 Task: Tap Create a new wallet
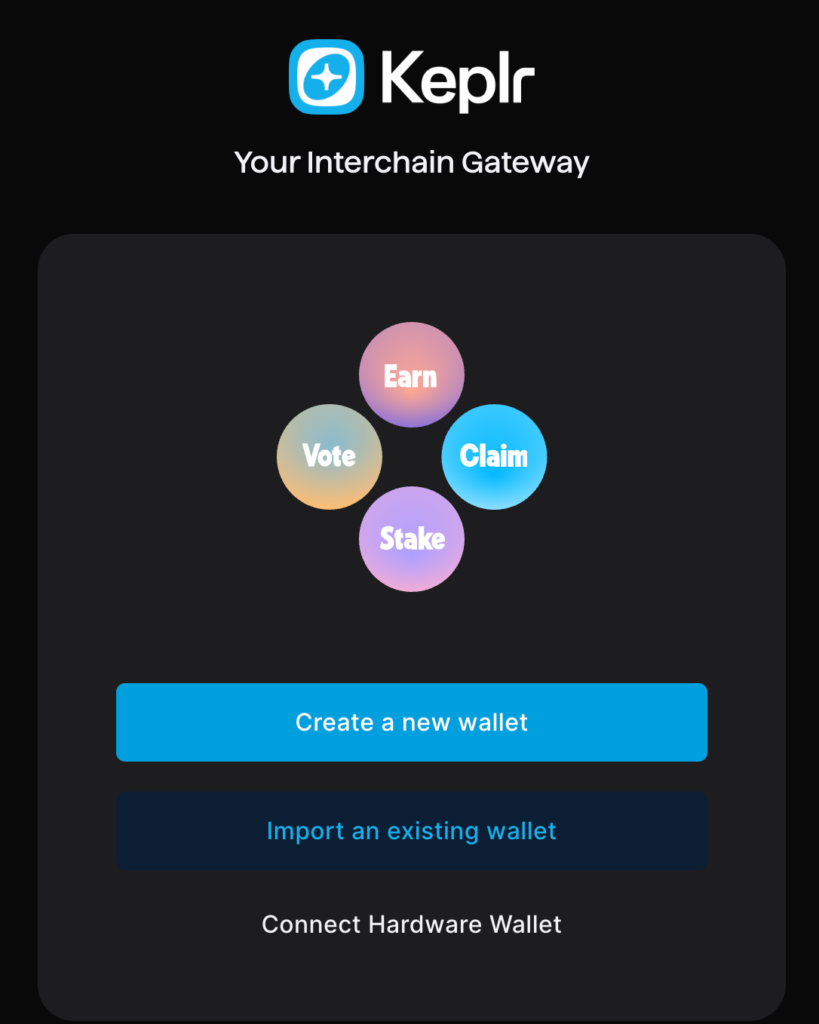[411, 722]
